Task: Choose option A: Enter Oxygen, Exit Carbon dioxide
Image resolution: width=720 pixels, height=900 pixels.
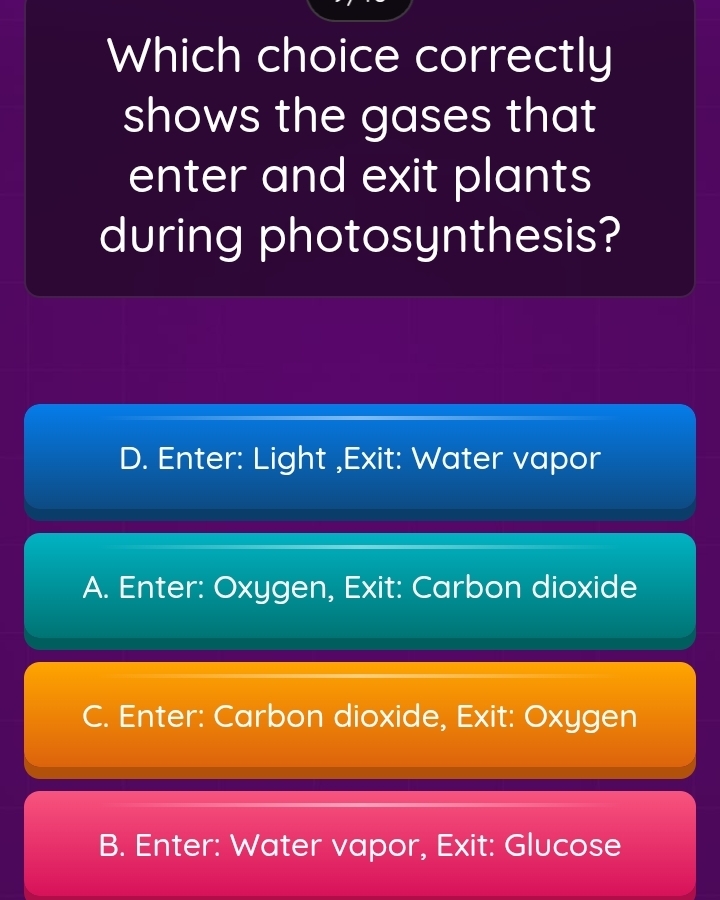Action: coord(360,589)
